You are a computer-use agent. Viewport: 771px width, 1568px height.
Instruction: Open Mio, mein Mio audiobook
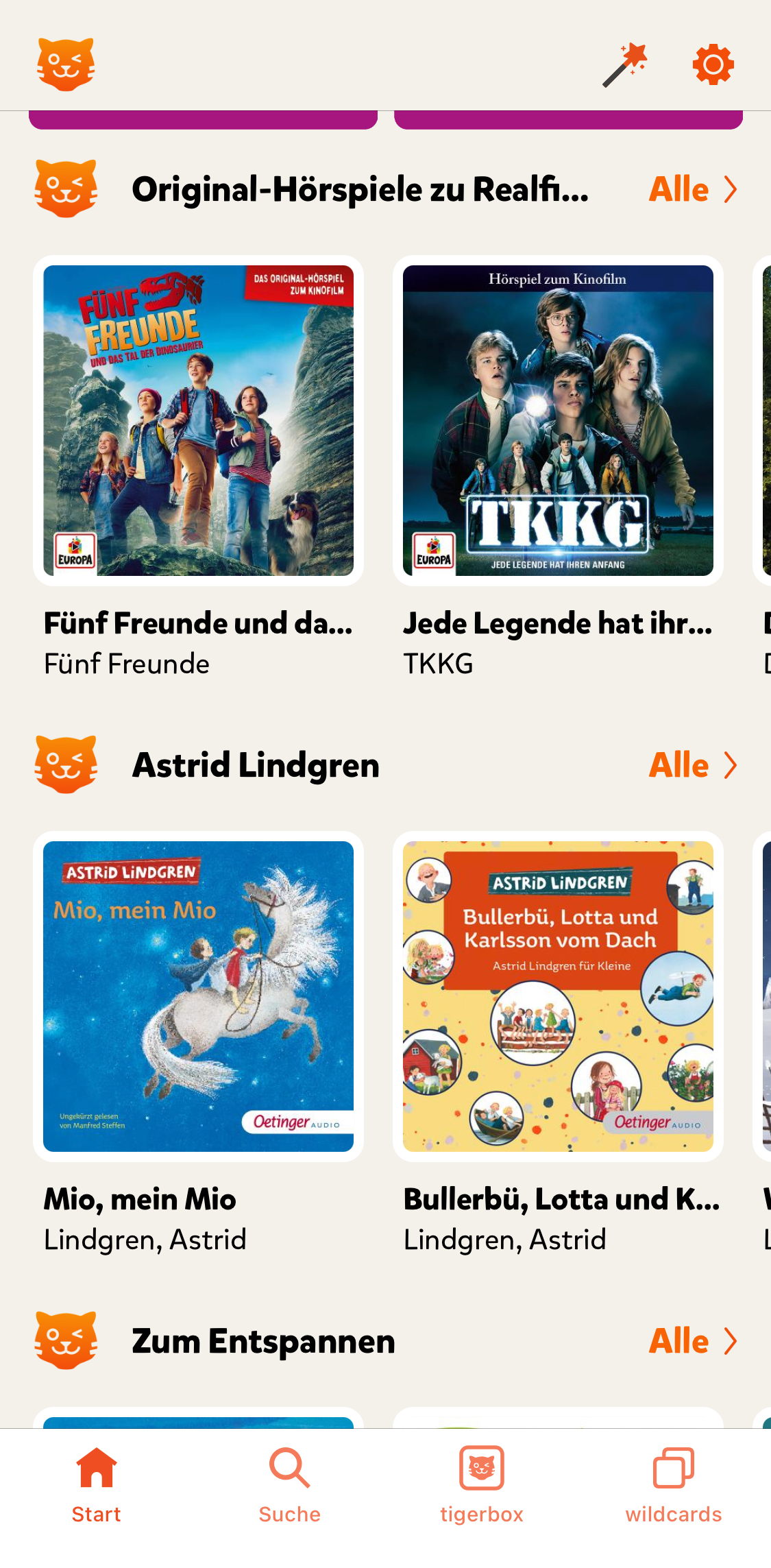coord(198,996)
